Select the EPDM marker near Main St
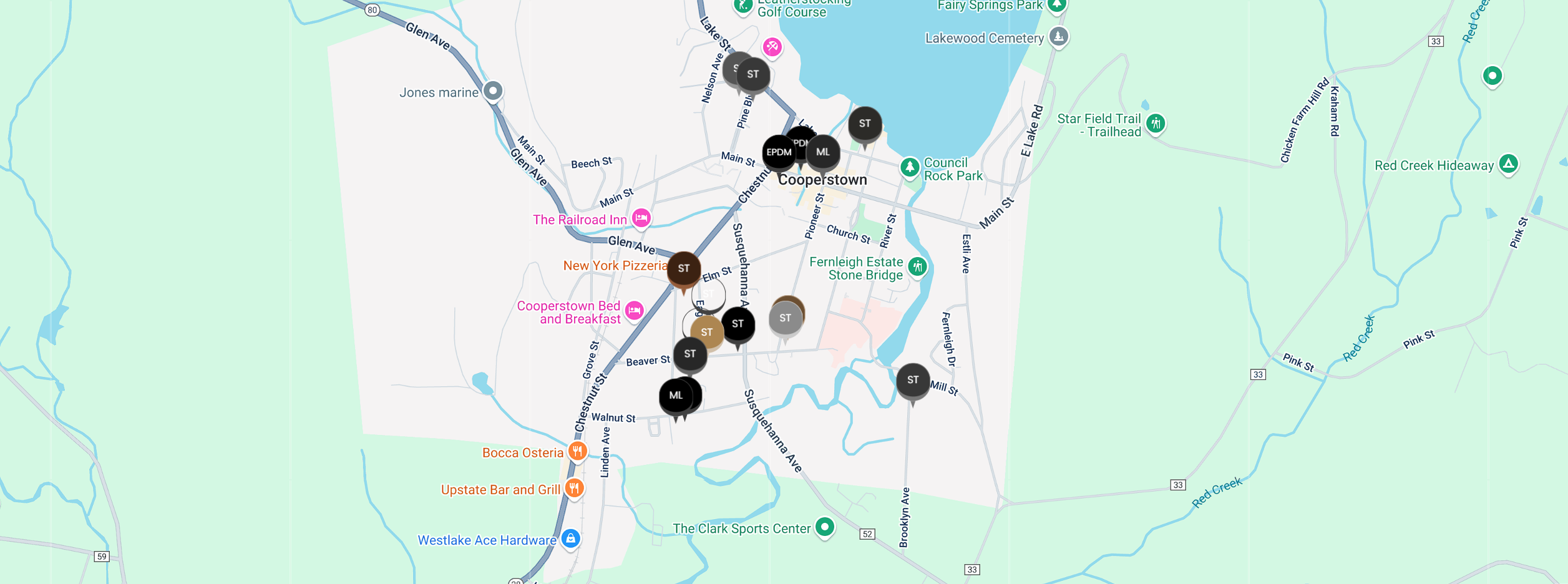 click(x=778, y=152)
